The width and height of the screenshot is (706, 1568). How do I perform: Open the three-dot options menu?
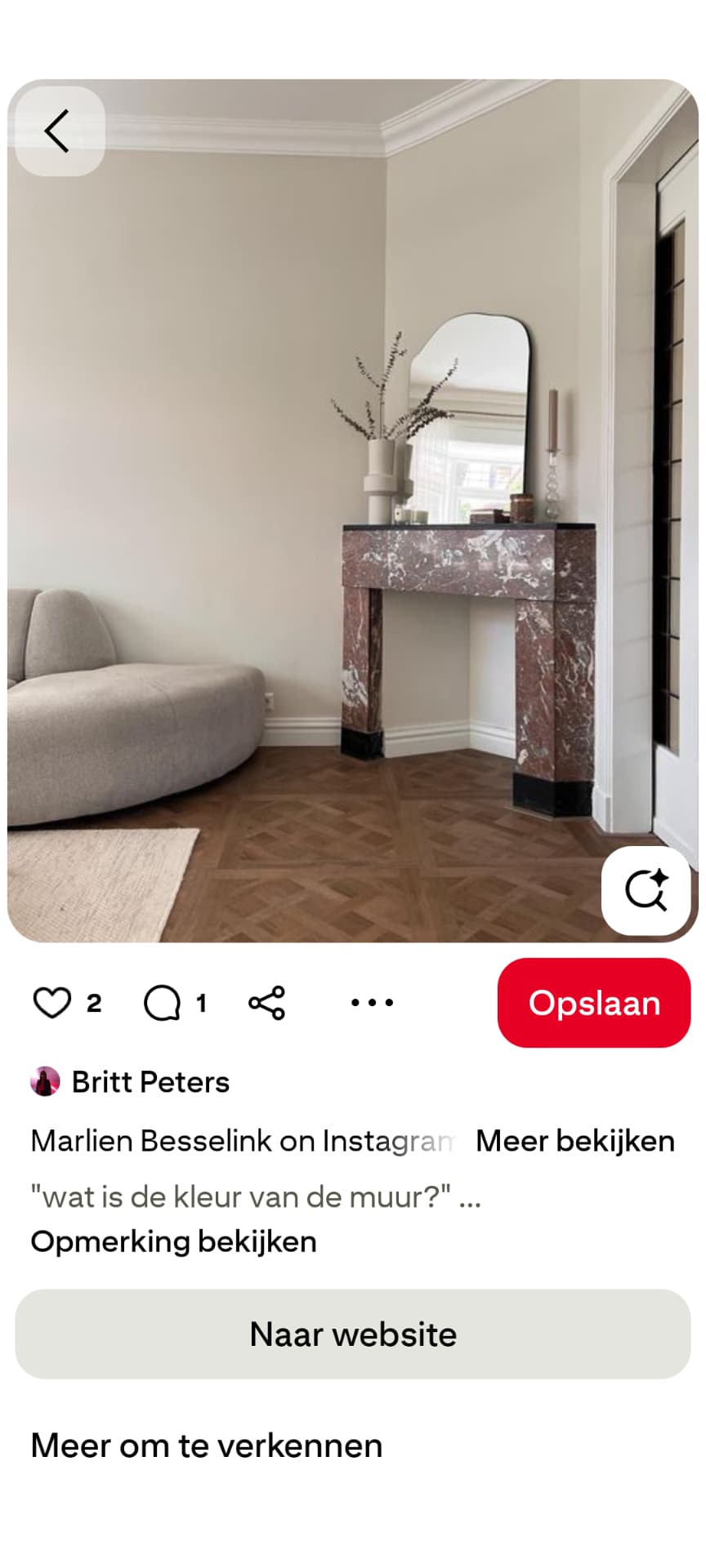point(372,1003)
